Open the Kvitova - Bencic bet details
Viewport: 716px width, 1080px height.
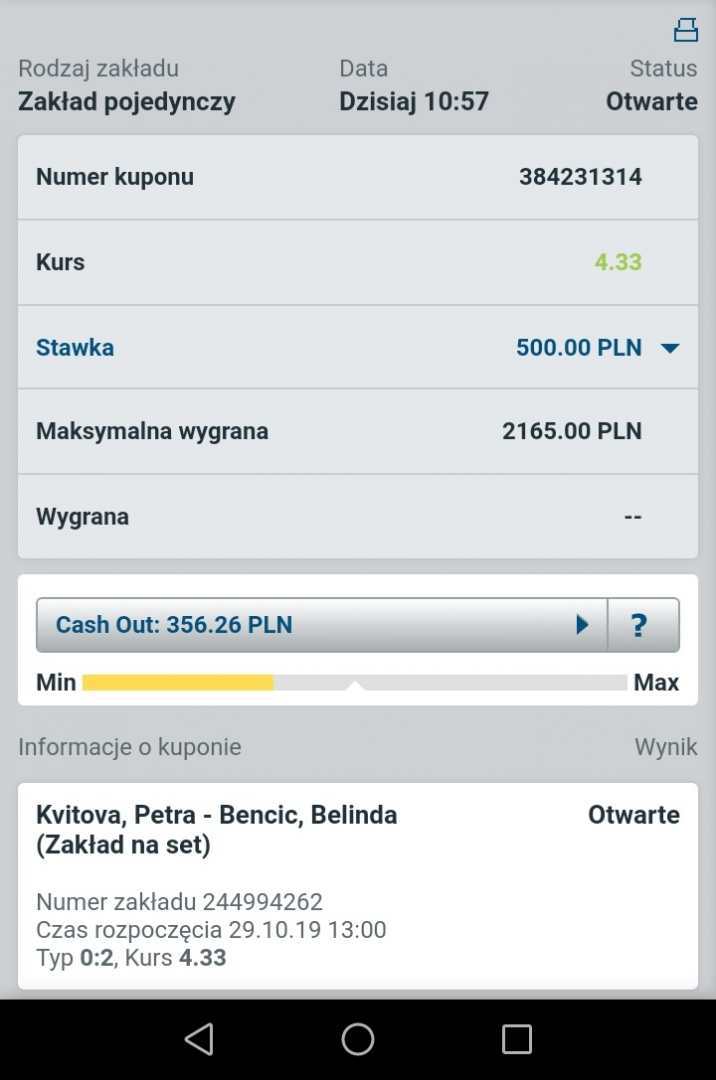[357, 885]
